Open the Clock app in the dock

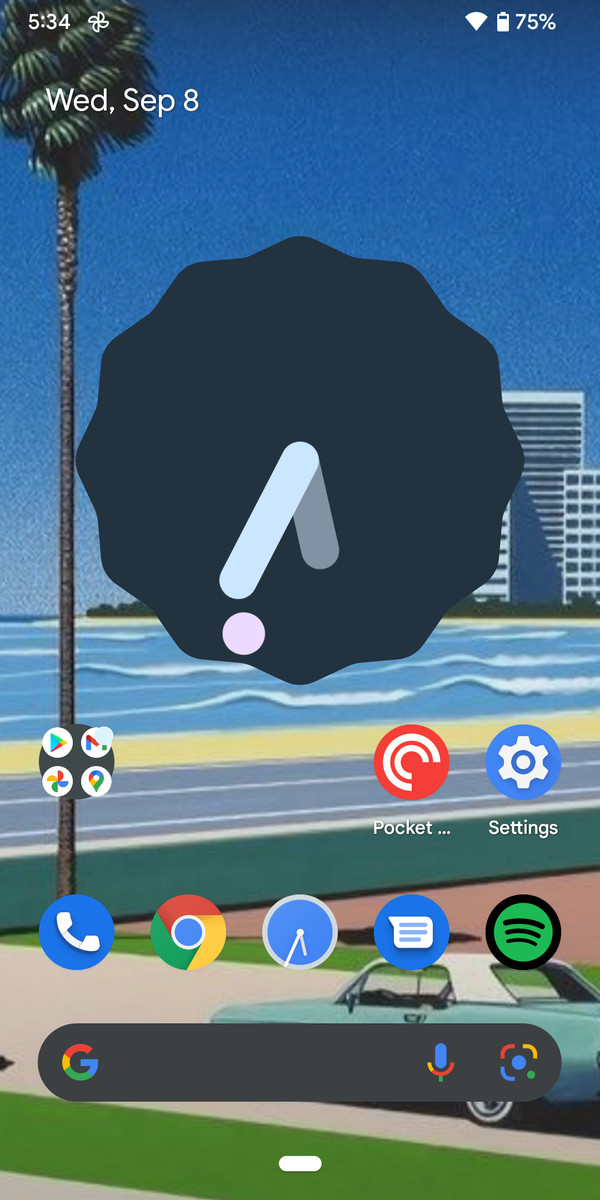(x=300, y=932)
